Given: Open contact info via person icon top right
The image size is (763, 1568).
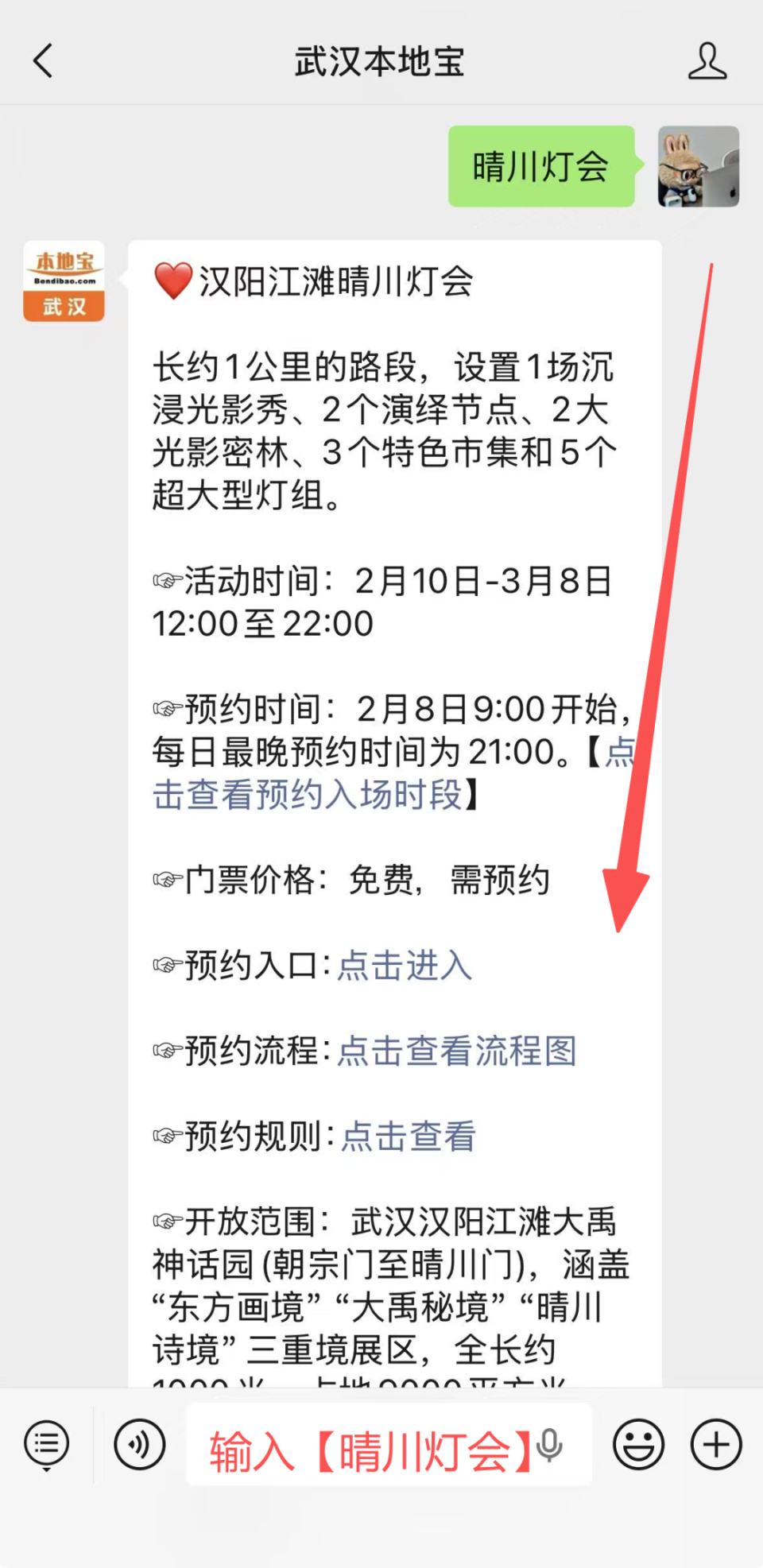Looking at the screenshot, I should pyautogui.click(x=707, y=61).
